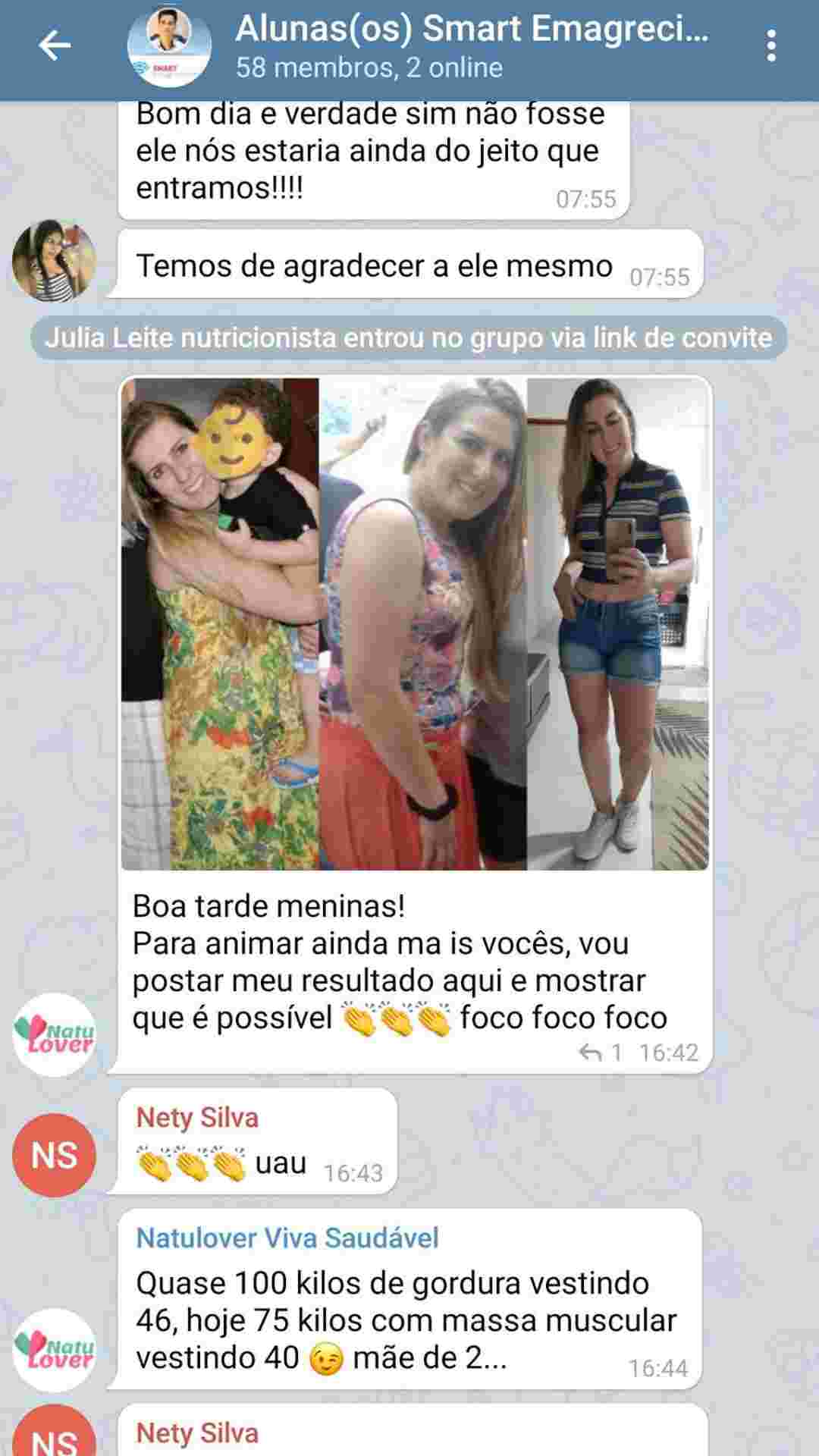The image size is (819, 1456).
Task: Open Nety Silva's profile from 'uau' message
Action: (197, 1118)
